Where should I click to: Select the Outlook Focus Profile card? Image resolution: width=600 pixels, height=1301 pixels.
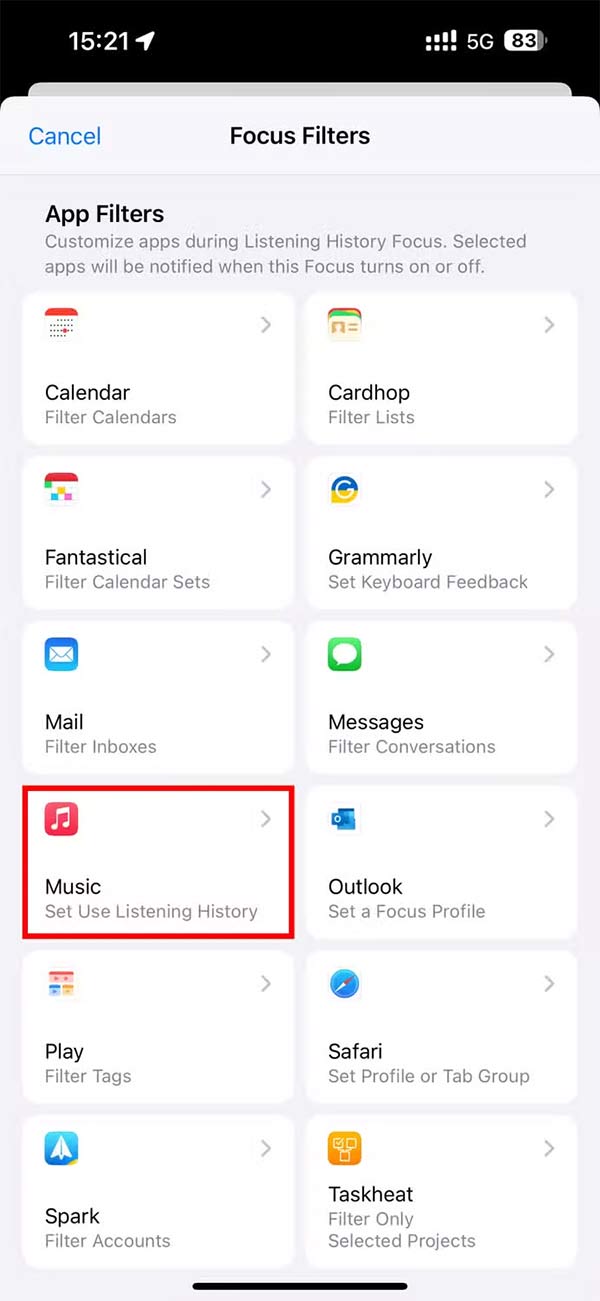coord(441,862)
